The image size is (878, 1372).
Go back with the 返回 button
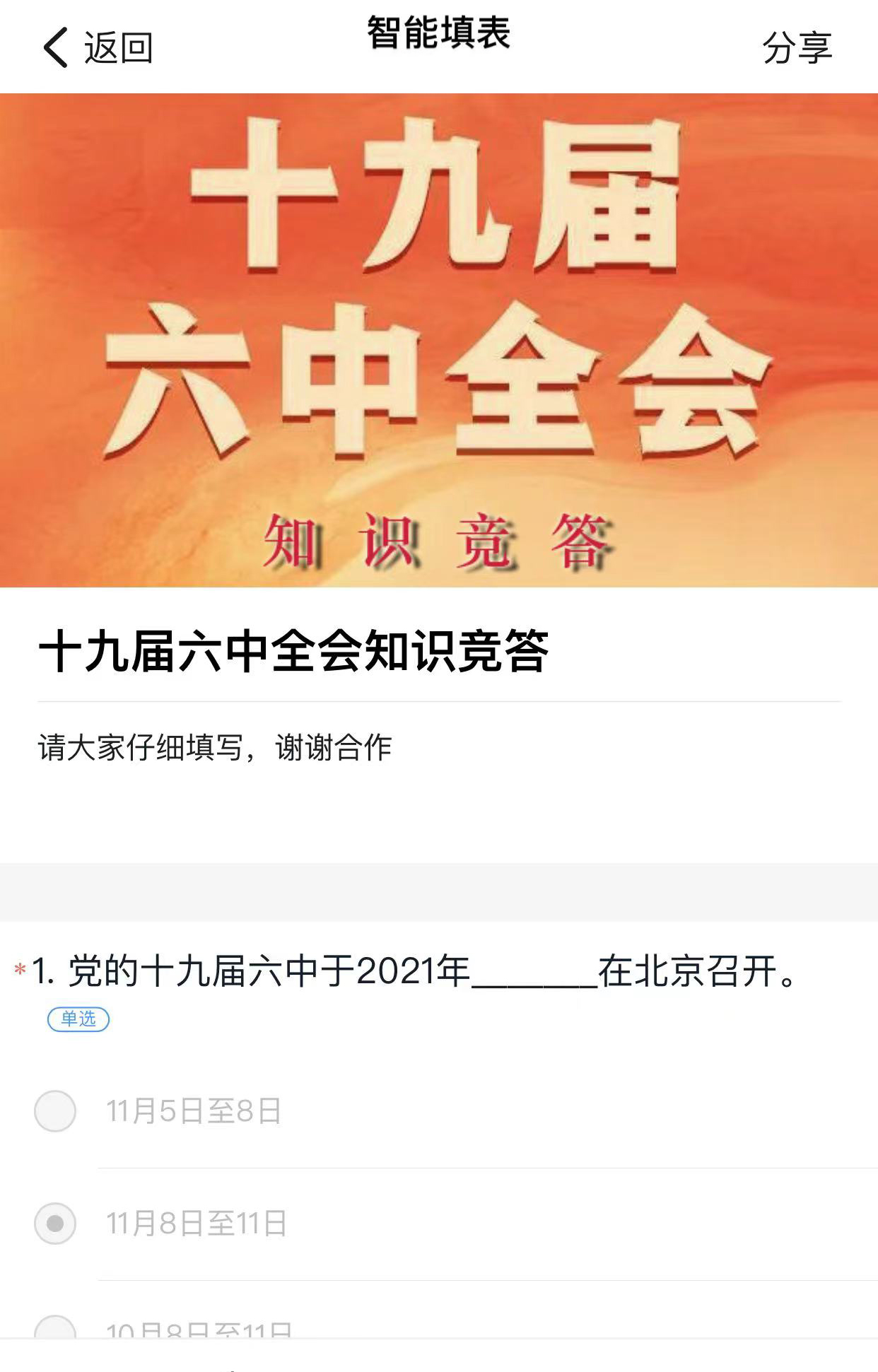(98, 48)
